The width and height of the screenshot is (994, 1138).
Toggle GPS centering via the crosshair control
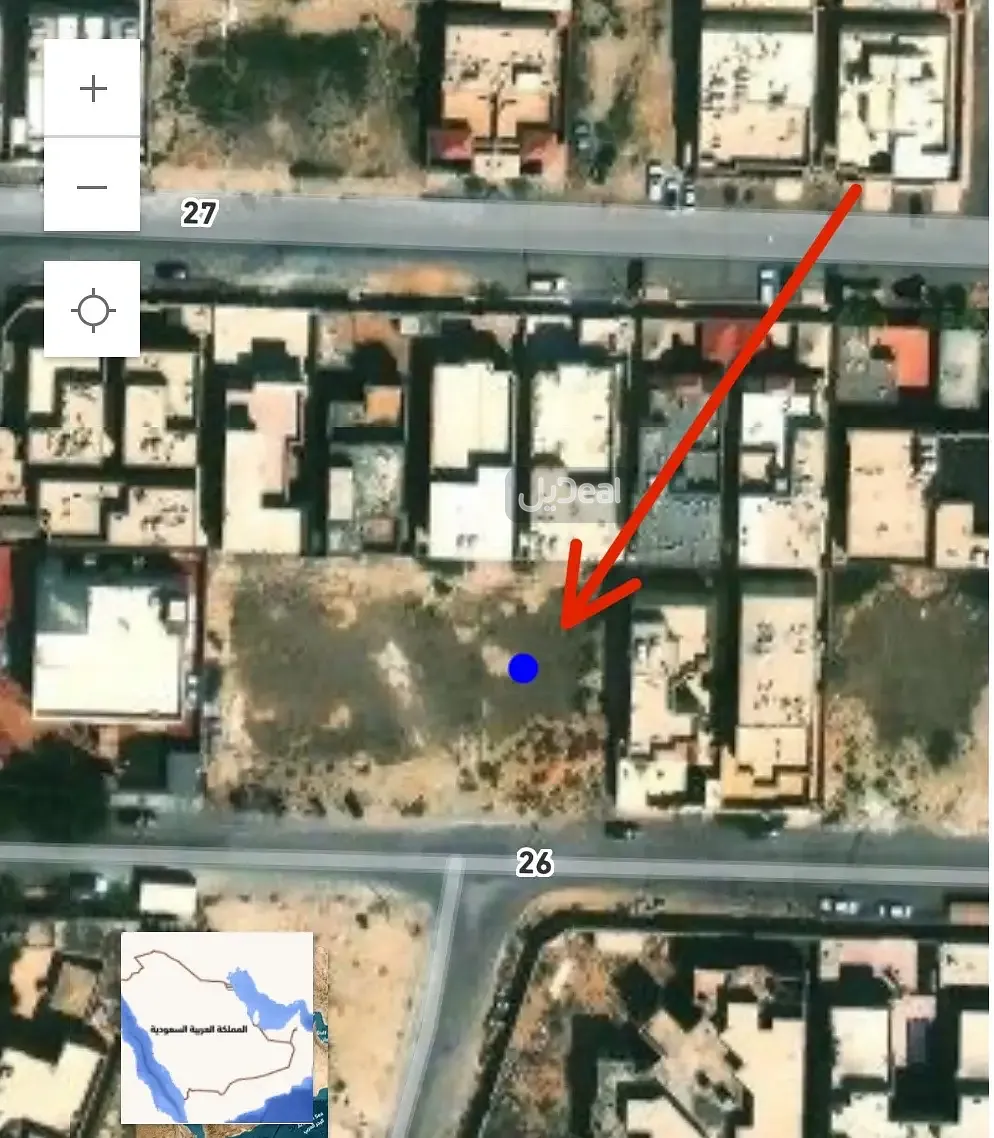click(x=92, y=310)
